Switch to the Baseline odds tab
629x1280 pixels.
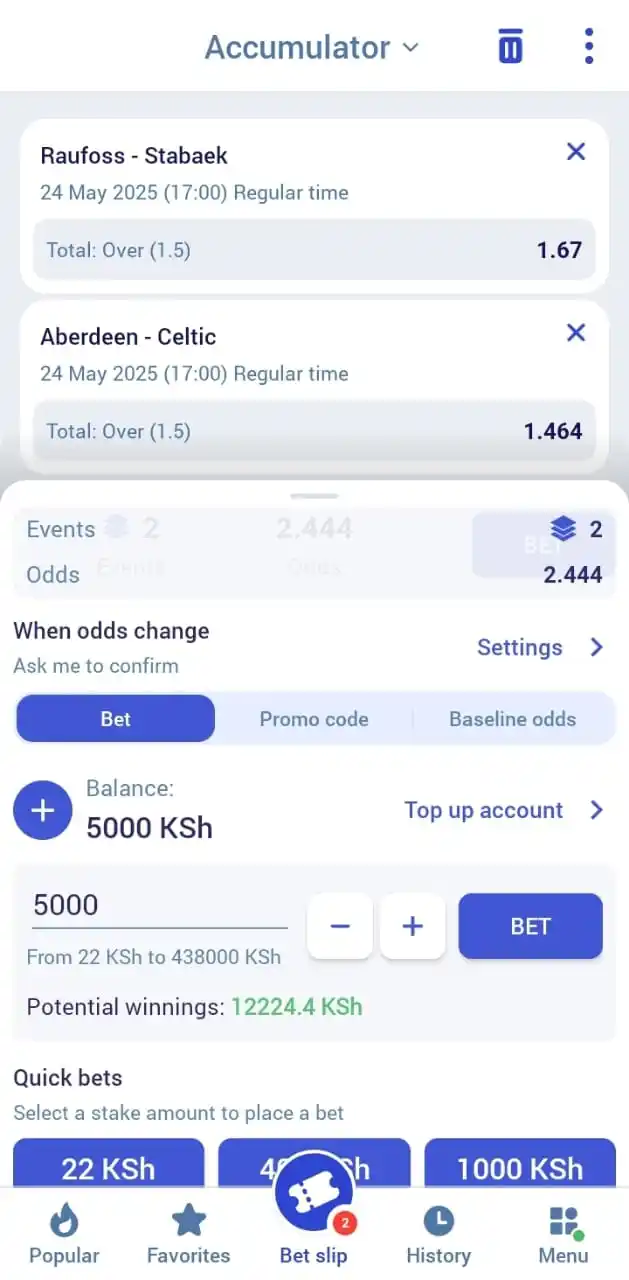512,719
